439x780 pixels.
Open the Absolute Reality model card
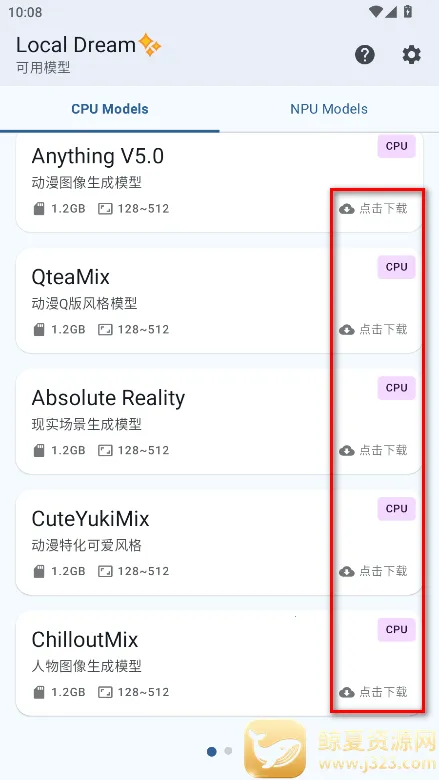pos(219,422)
